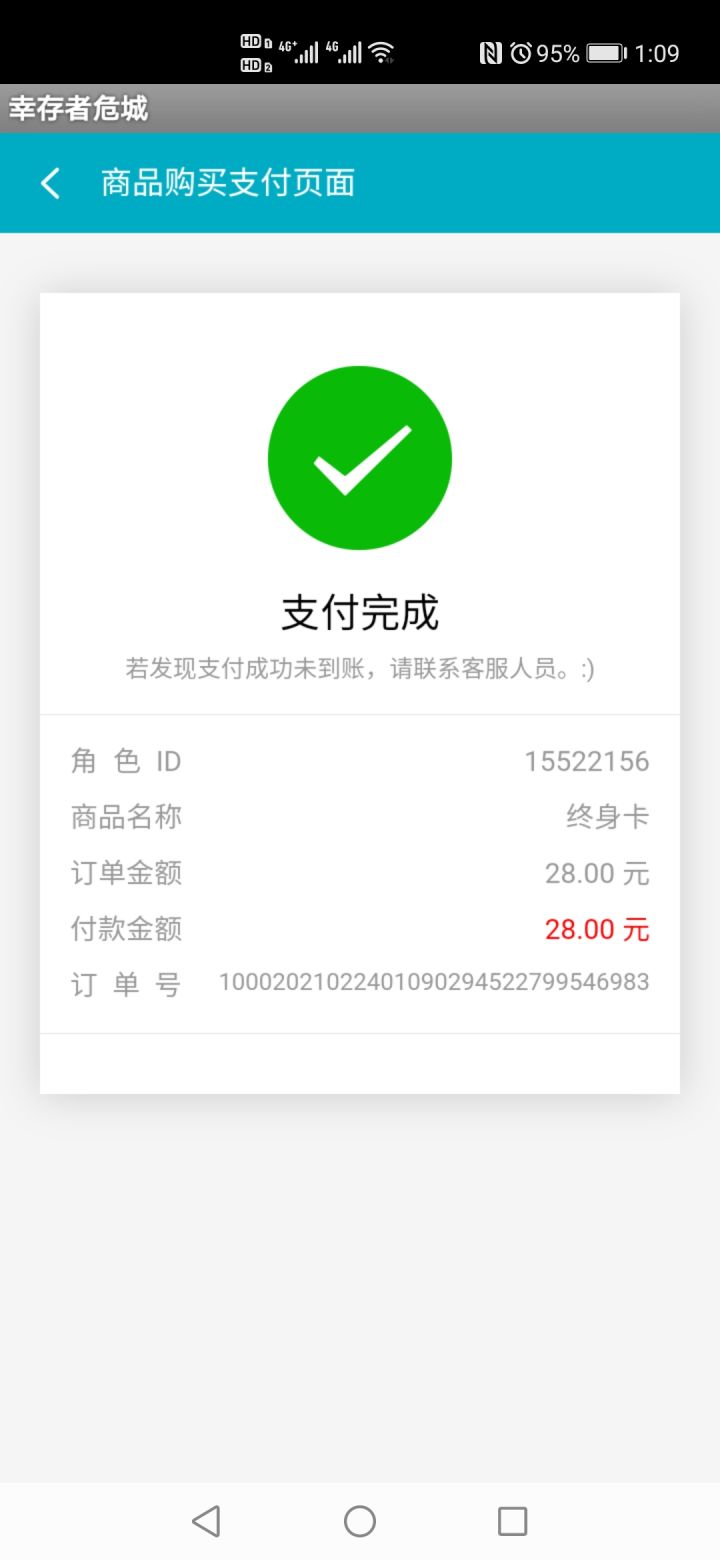
Task: Tap the green payment success checkmark icon
Action: [x=360, y=458]
